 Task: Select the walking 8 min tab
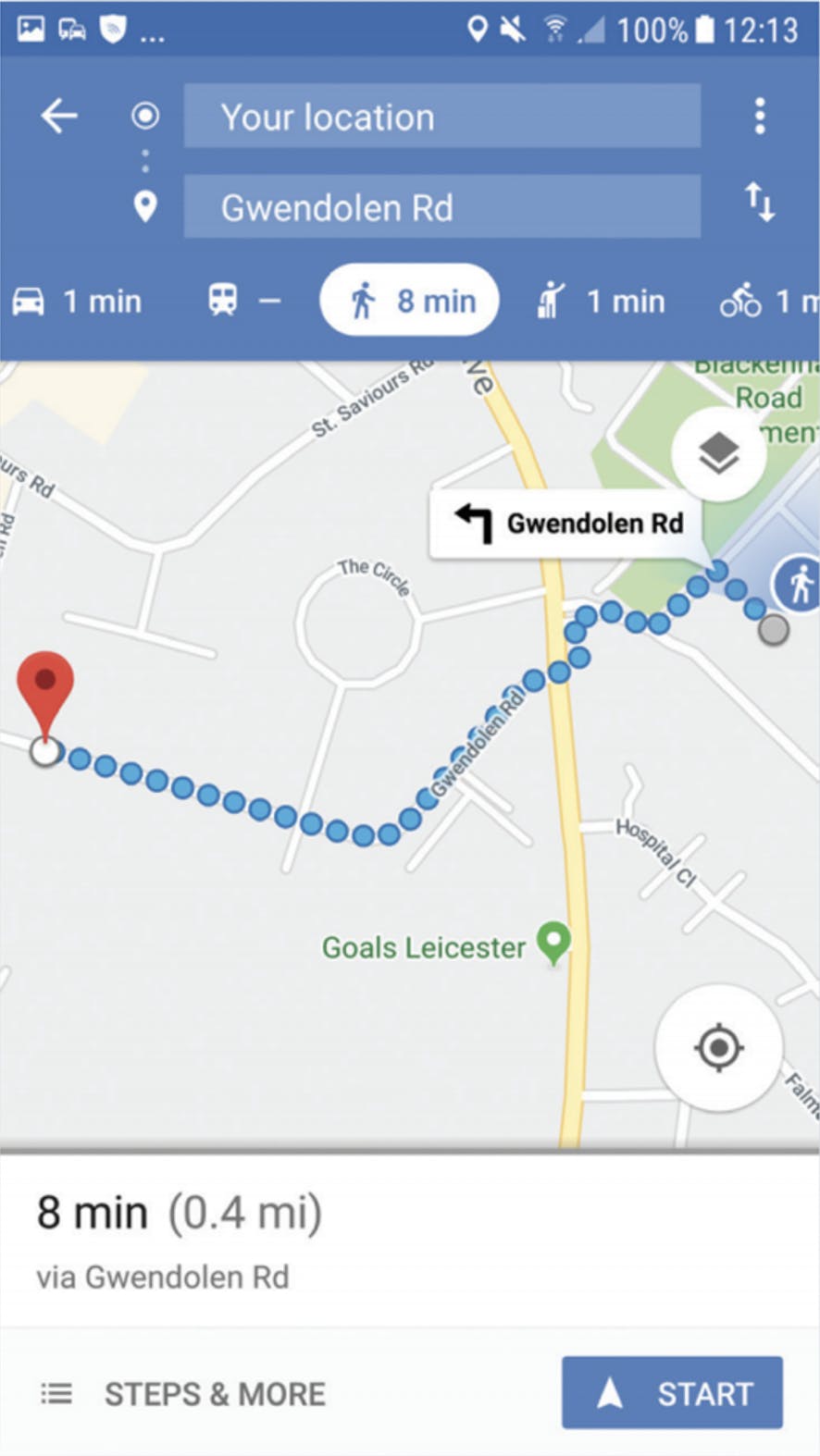[x=410, y=302]
